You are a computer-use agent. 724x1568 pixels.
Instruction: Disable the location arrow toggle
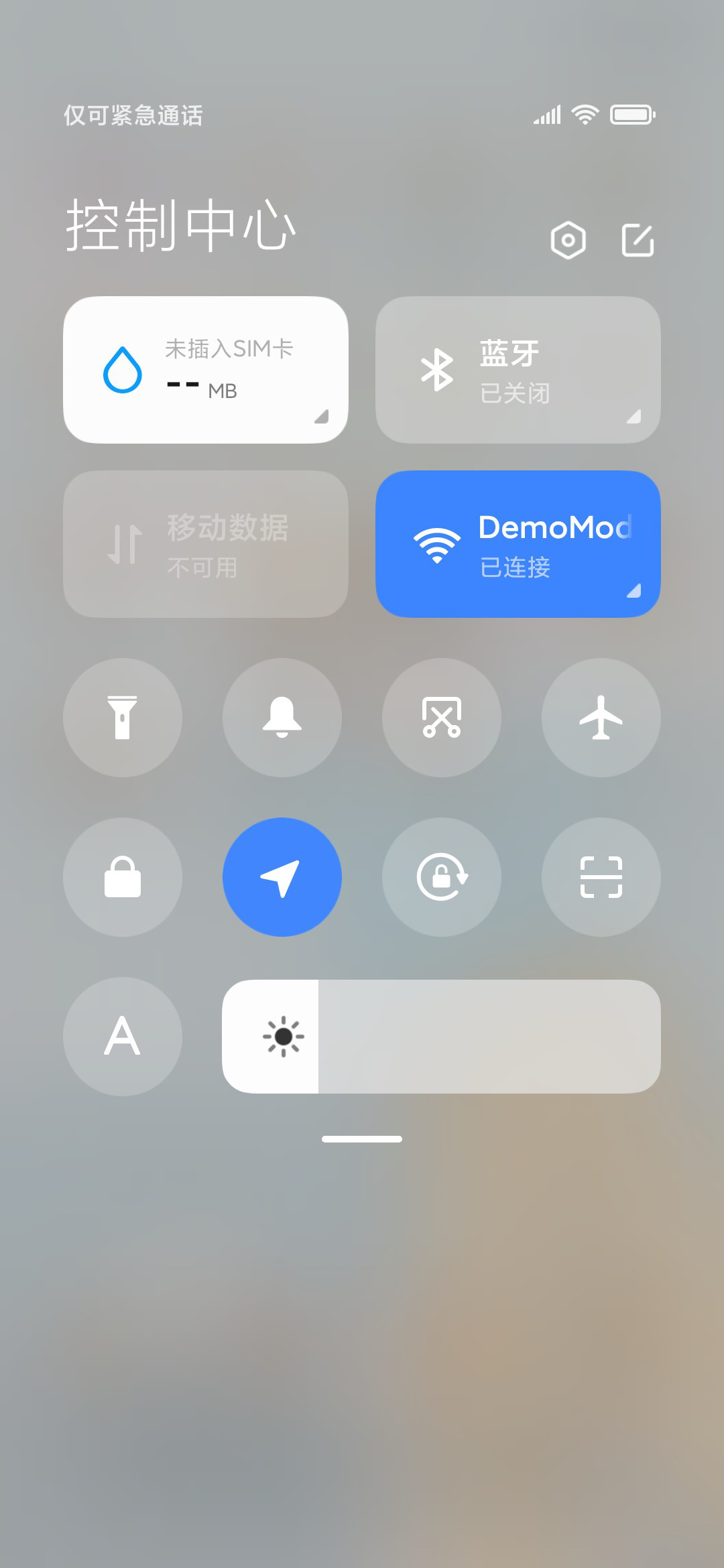tap(282, 877)
